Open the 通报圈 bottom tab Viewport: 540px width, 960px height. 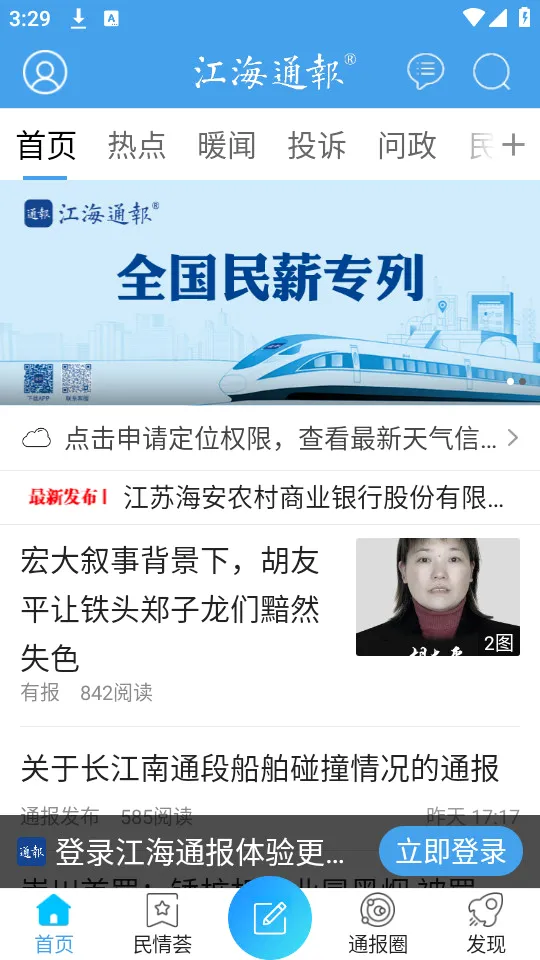[378, 923]
